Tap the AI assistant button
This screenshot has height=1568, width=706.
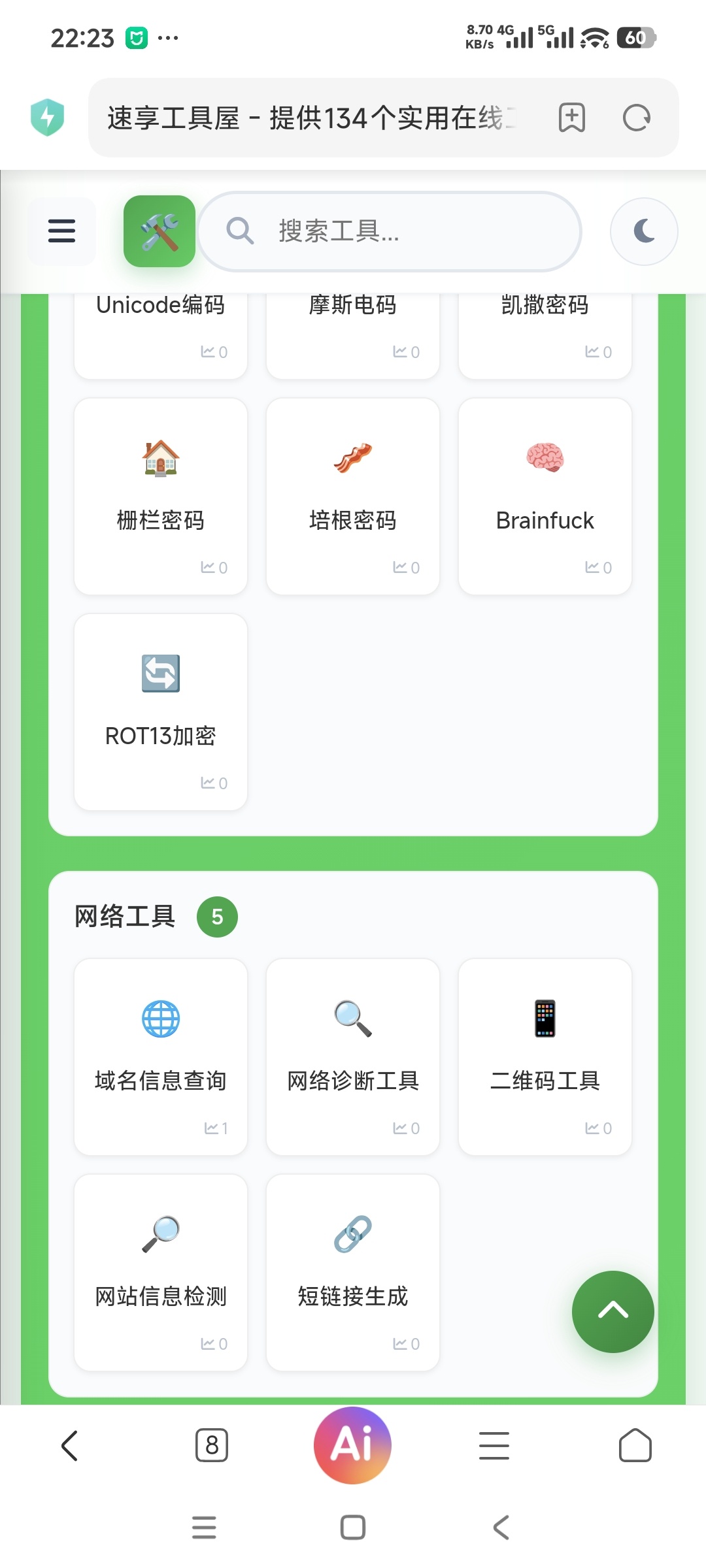(352, 1445)
